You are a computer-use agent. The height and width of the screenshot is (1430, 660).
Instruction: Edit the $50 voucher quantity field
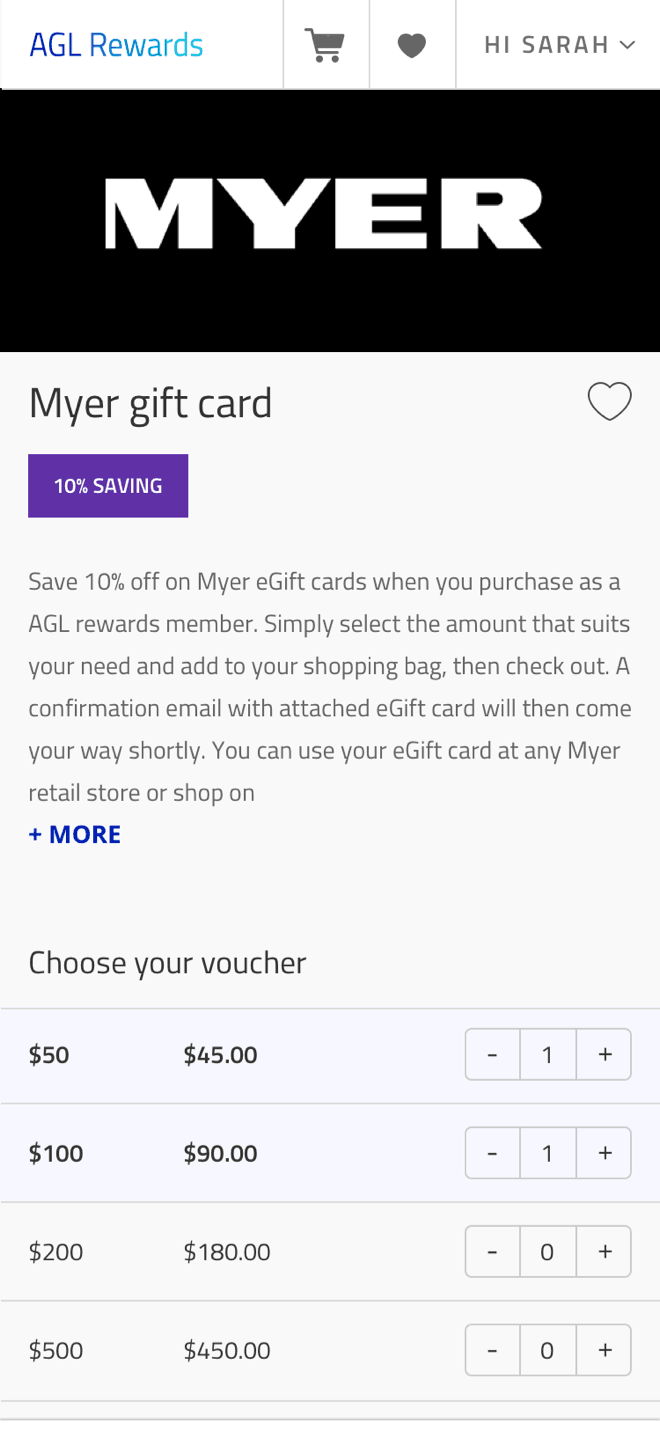pos(547,1055)
